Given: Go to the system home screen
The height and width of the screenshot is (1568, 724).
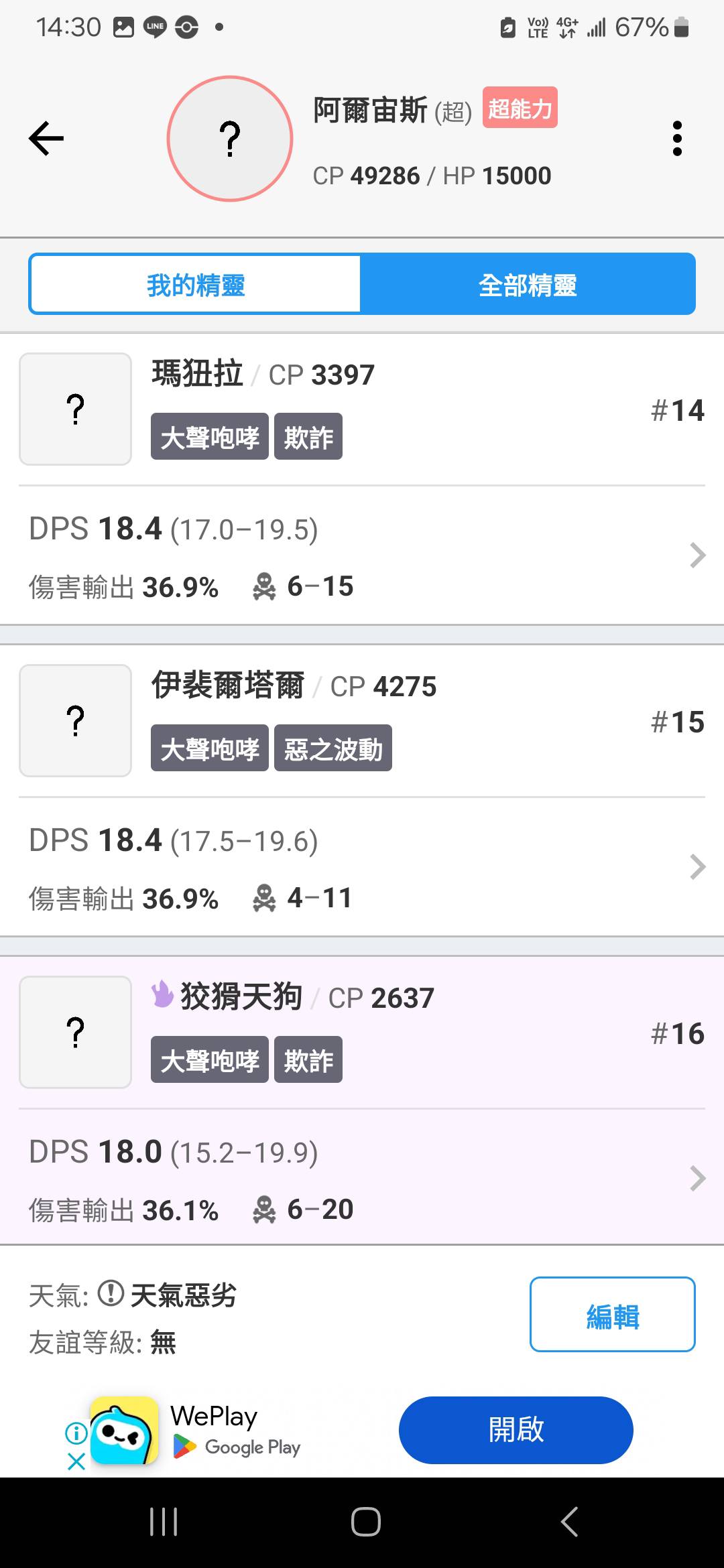Looking at the screenshot, I should tap(365, 1522).
